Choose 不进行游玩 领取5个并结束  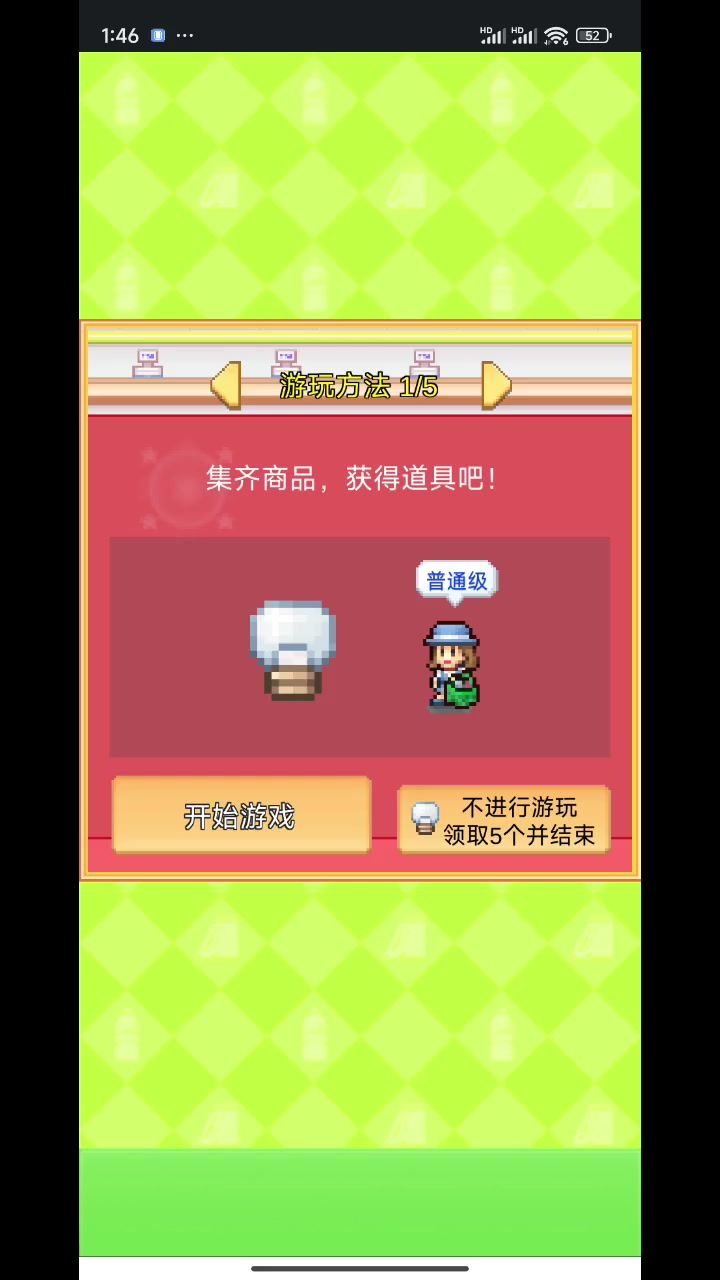pos(504,820)
